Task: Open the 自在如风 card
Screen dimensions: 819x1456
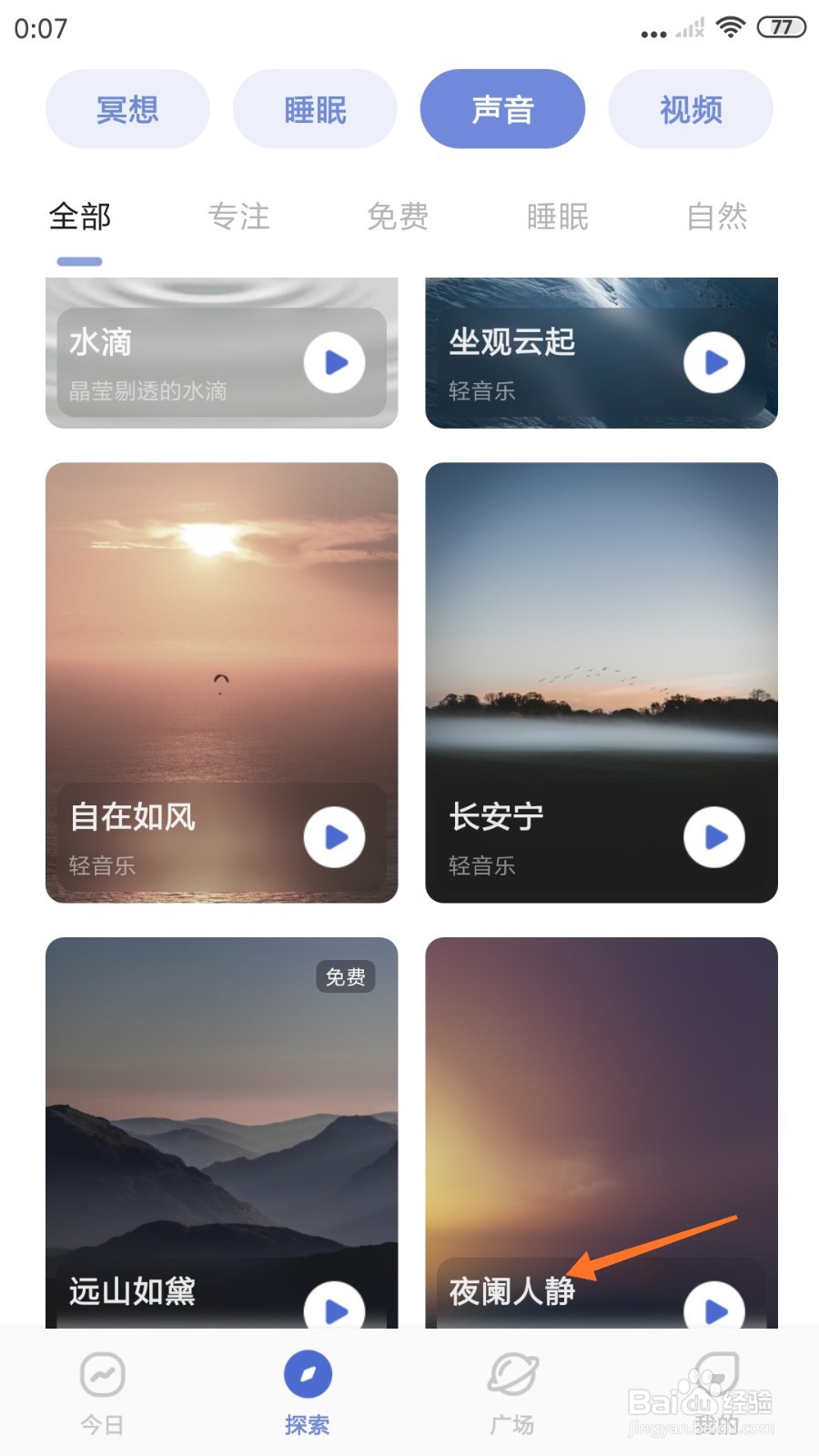Action: [221, 682]
